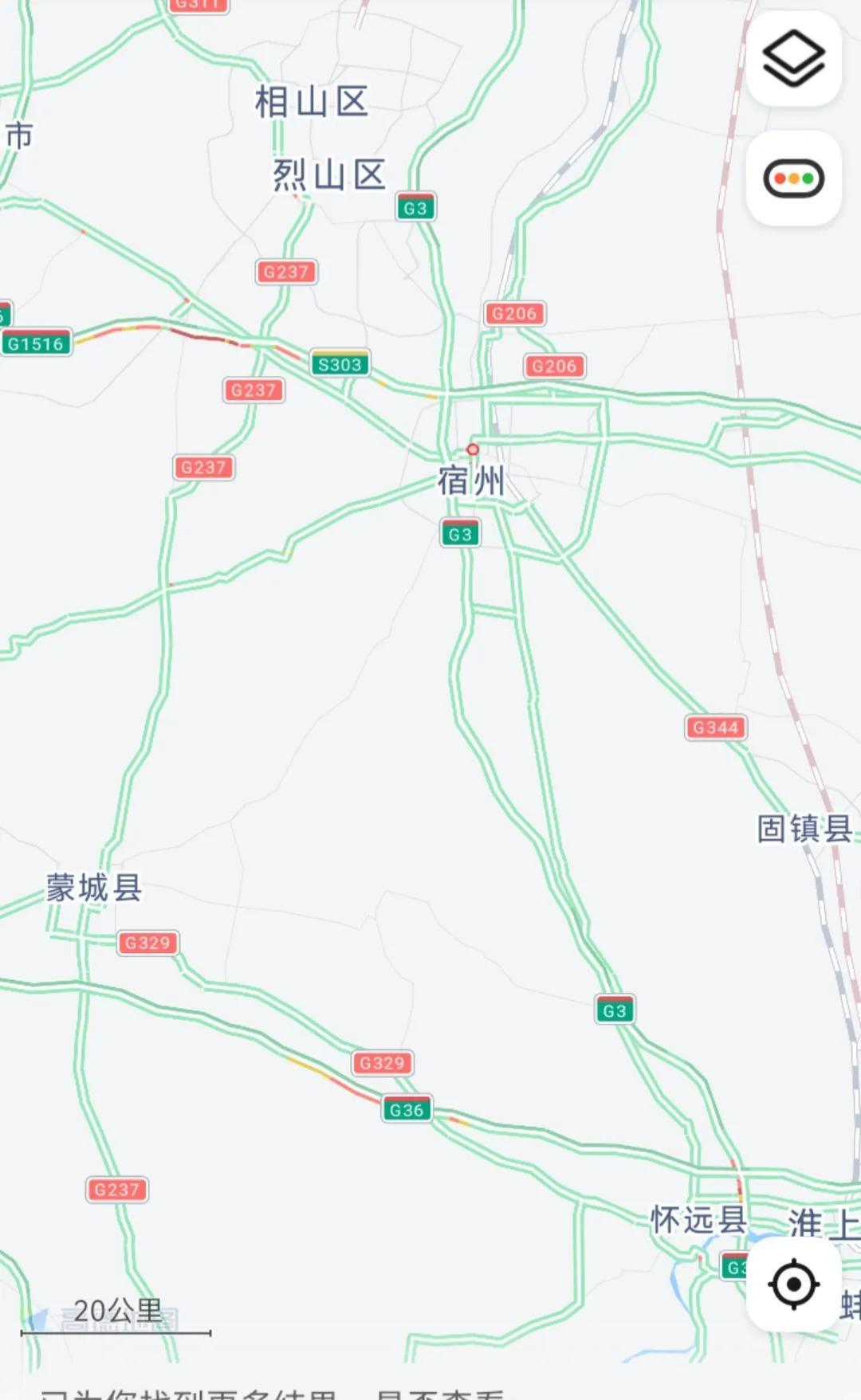Viewport: 861px width, 1400px height.
Task: Open the map layers button
Action: click(x=793, y=59)
